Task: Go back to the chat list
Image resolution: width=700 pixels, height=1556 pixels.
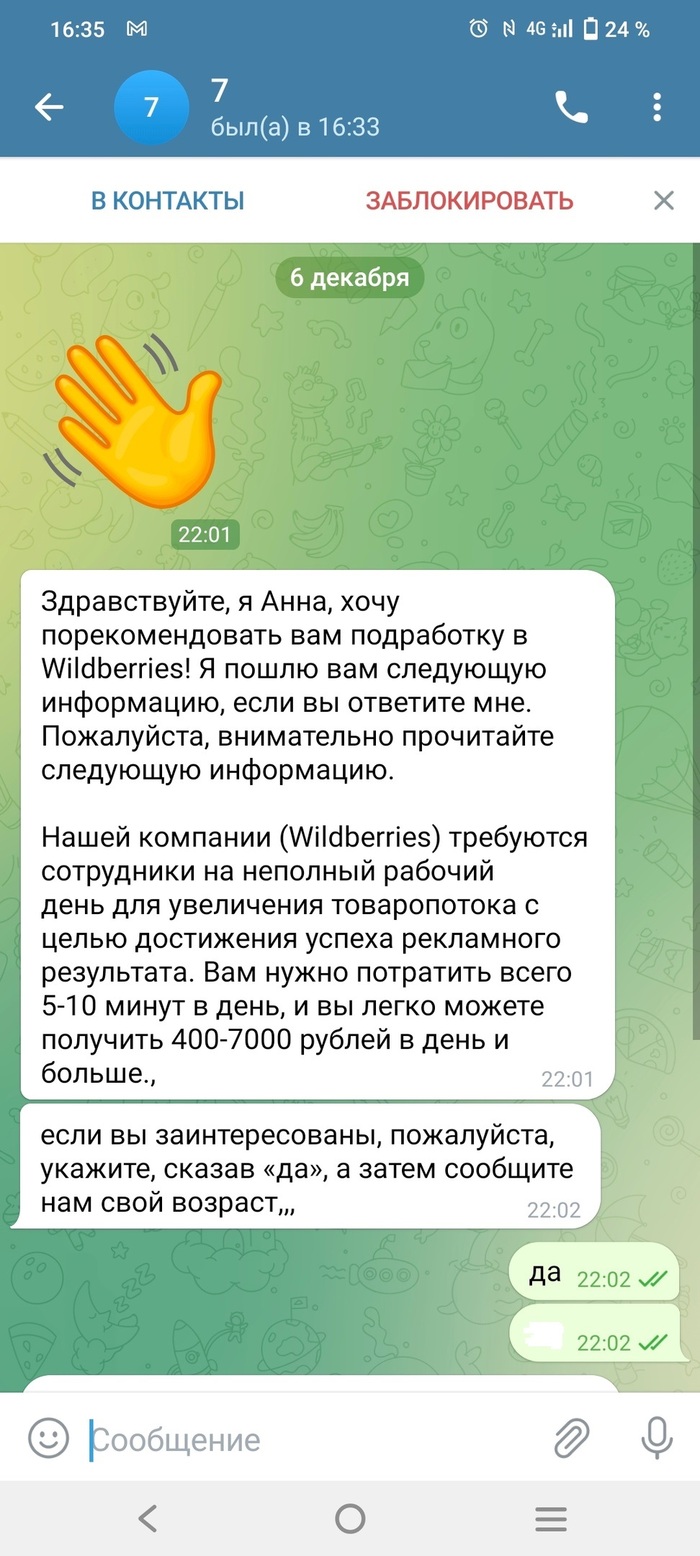Action: point(49,107)
